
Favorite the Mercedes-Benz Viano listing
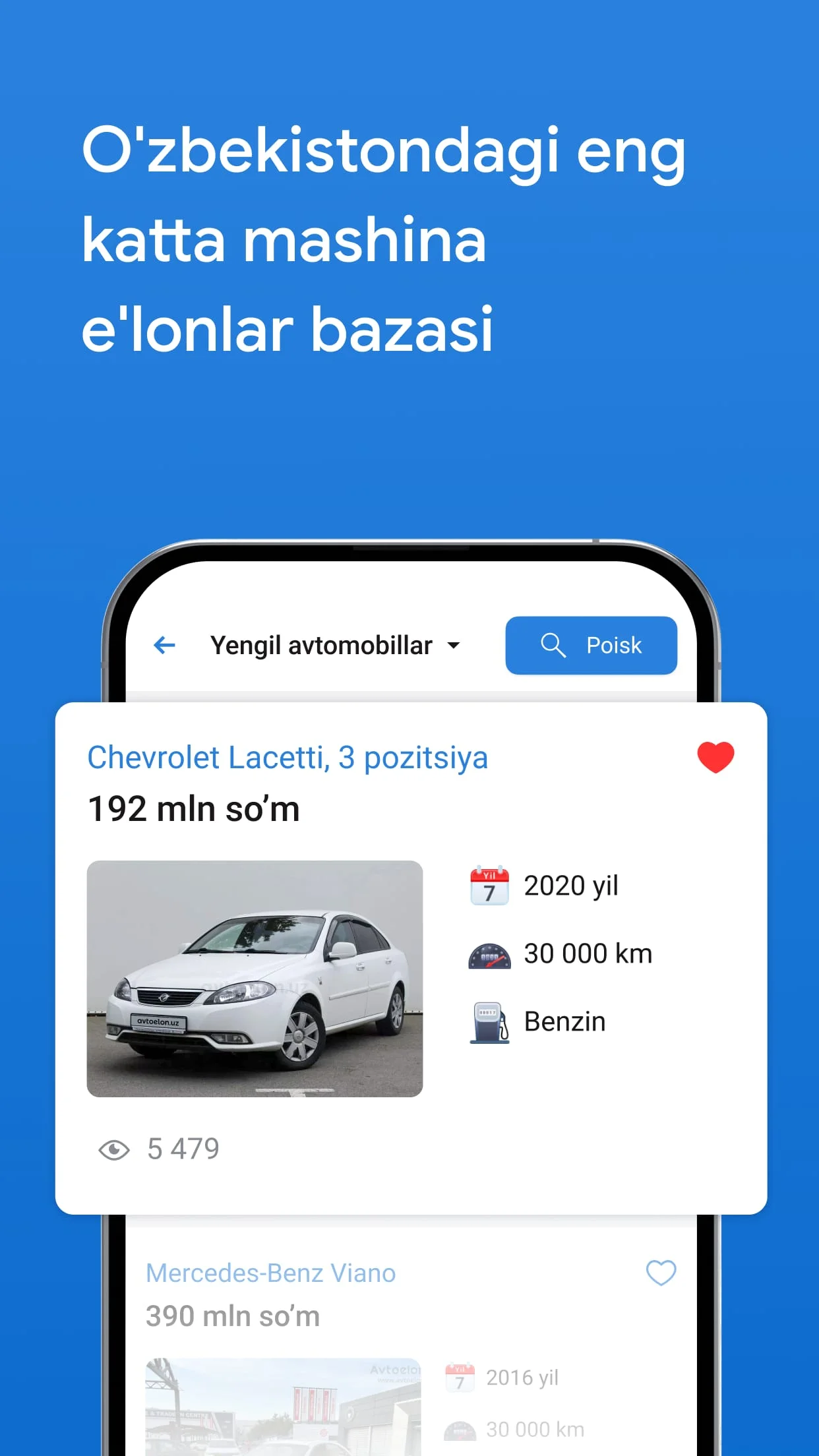(x=661, y=1272)
